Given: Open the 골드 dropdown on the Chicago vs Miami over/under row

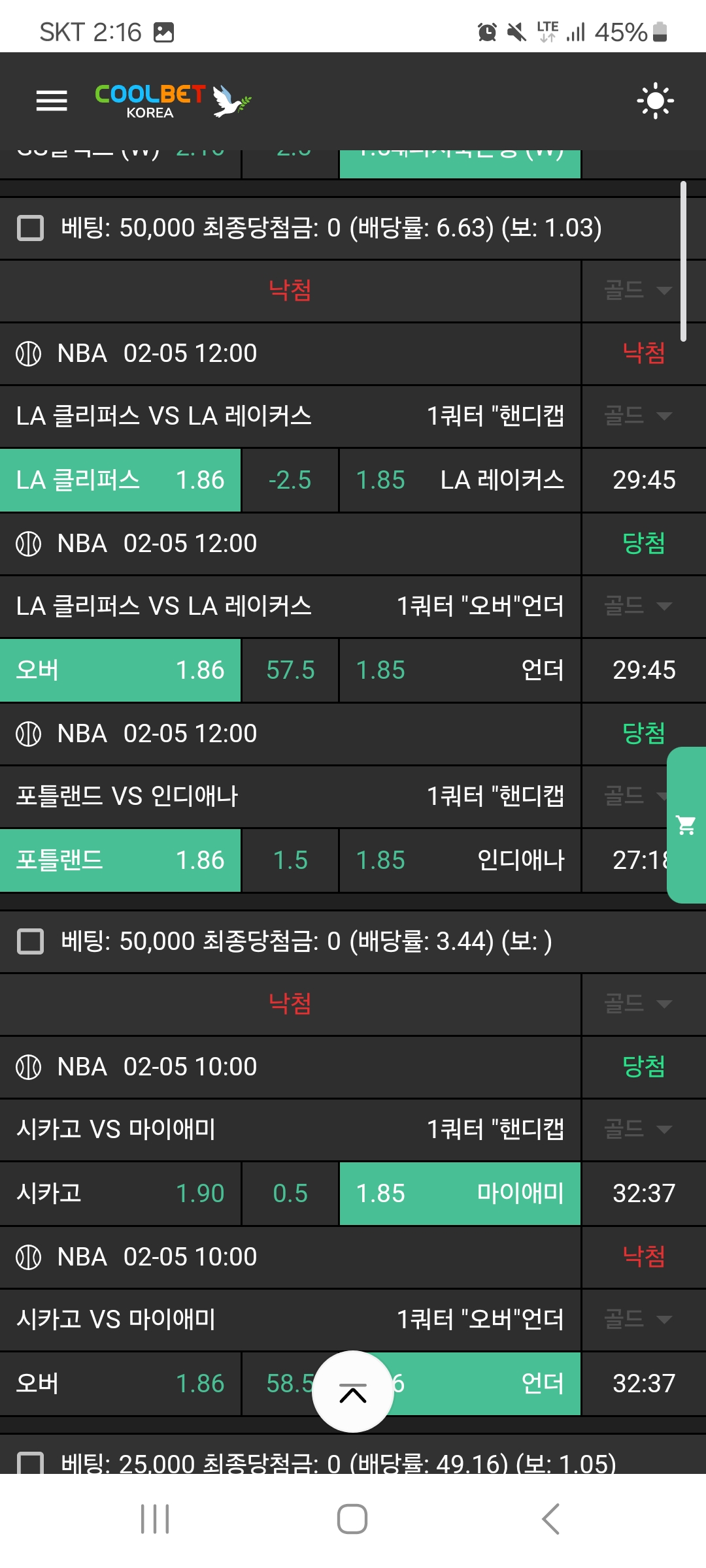Looking at the screenshot, I should (638, 1319).
